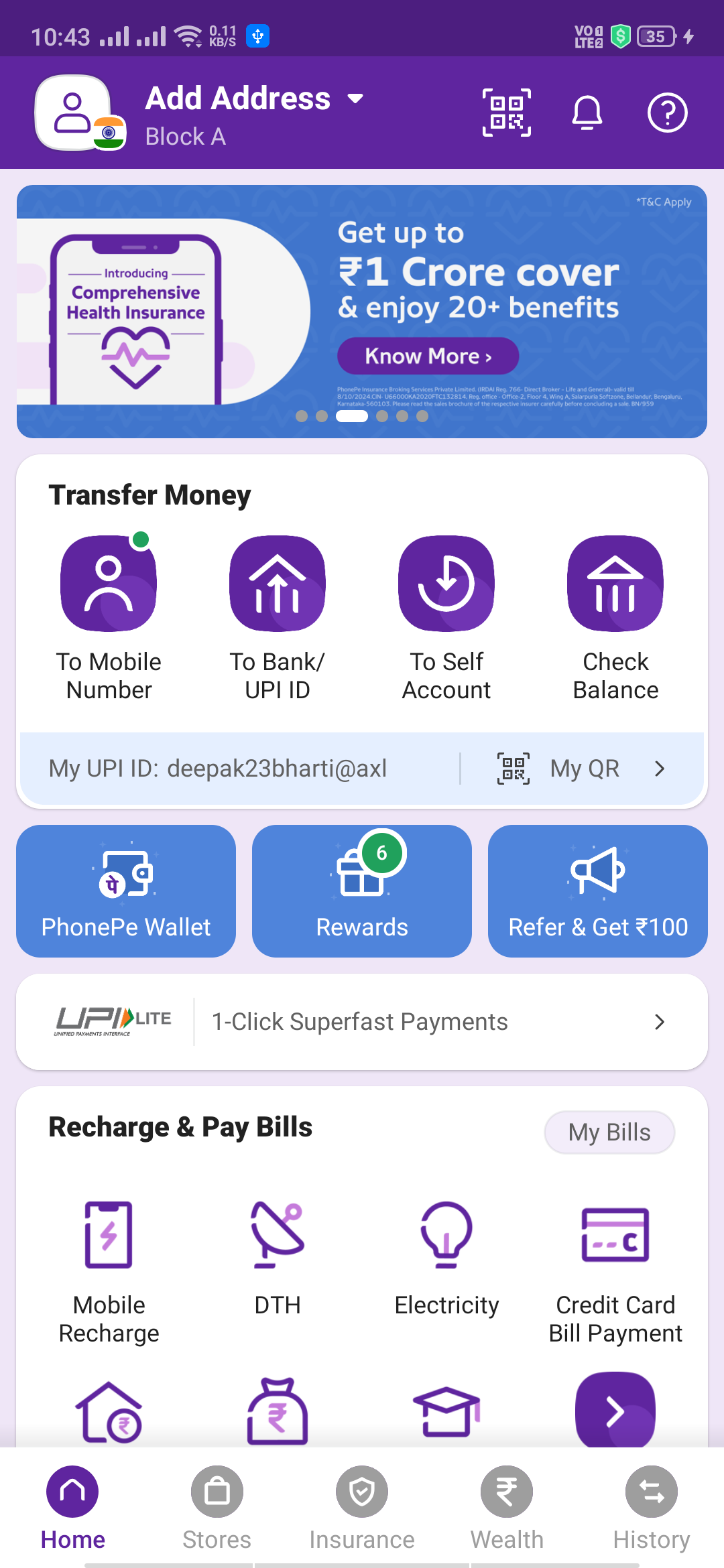
Task: View Rewards
Action: pyautogui.click(x=362, y=891)
